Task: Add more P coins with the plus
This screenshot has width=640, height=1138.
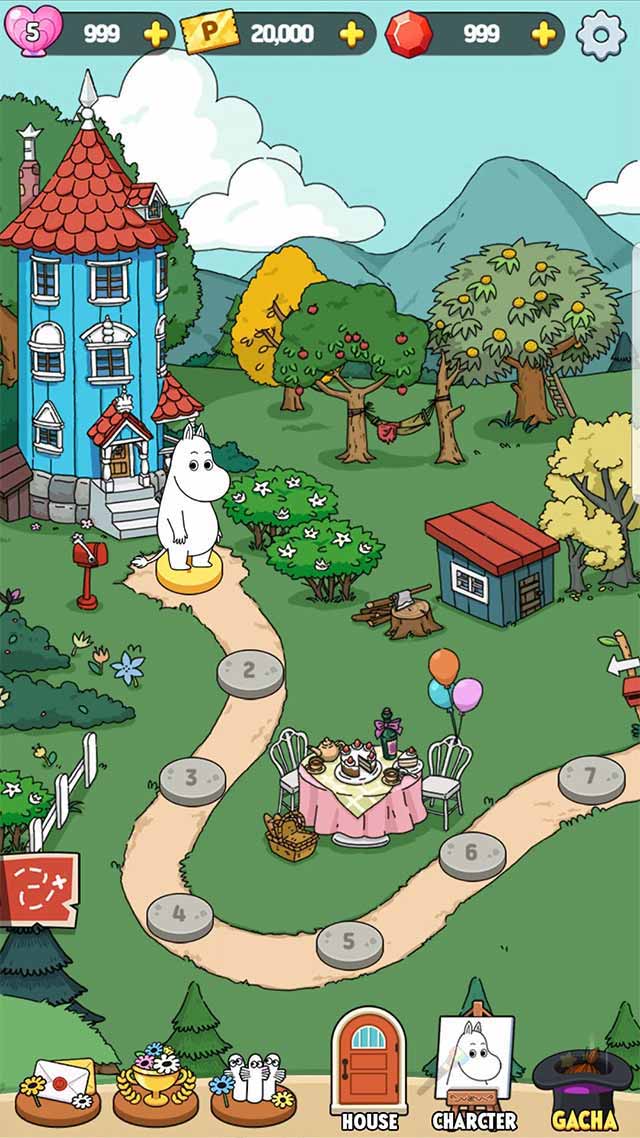Action: [x=351, y=34]
